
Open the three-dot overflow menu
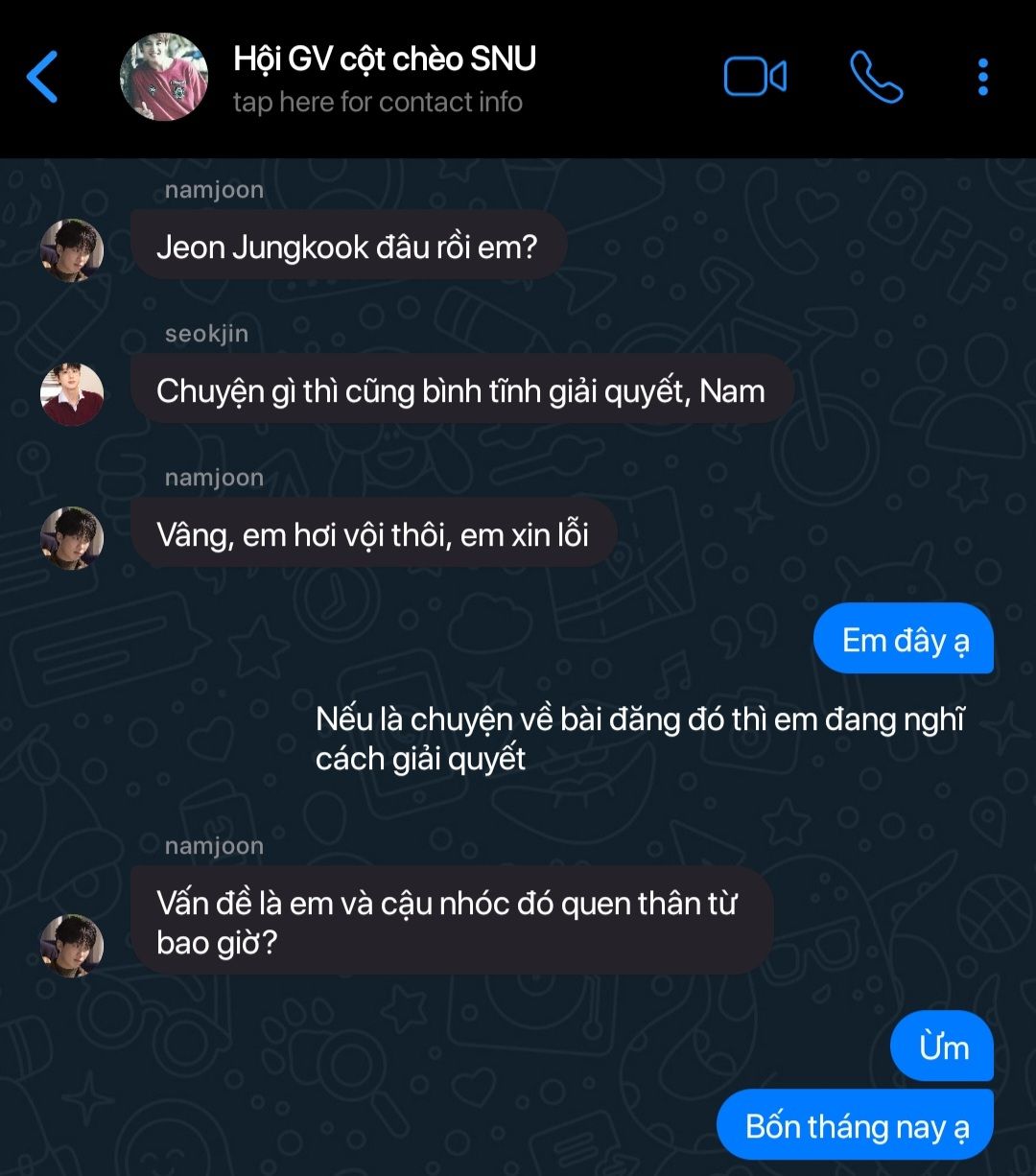(x=982, y=77)
